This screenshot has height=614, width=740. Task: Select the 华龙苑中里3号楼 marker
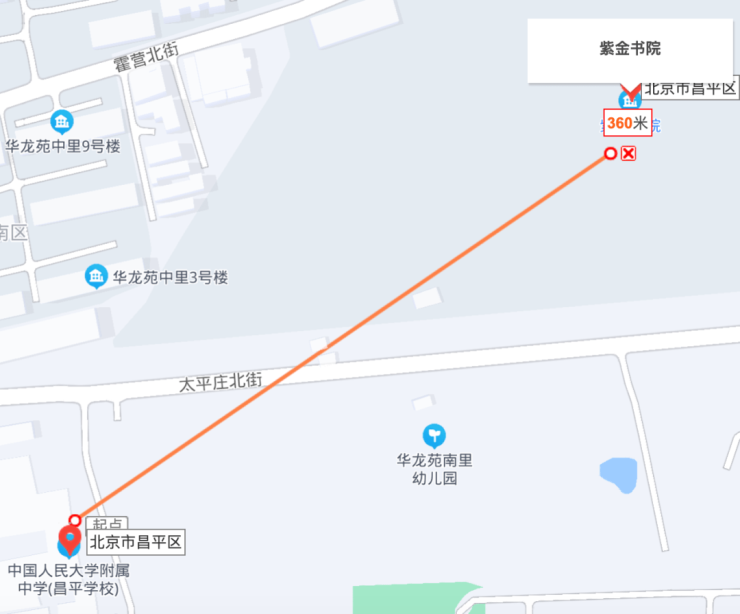pyautogui.click(x=96, y=276)
